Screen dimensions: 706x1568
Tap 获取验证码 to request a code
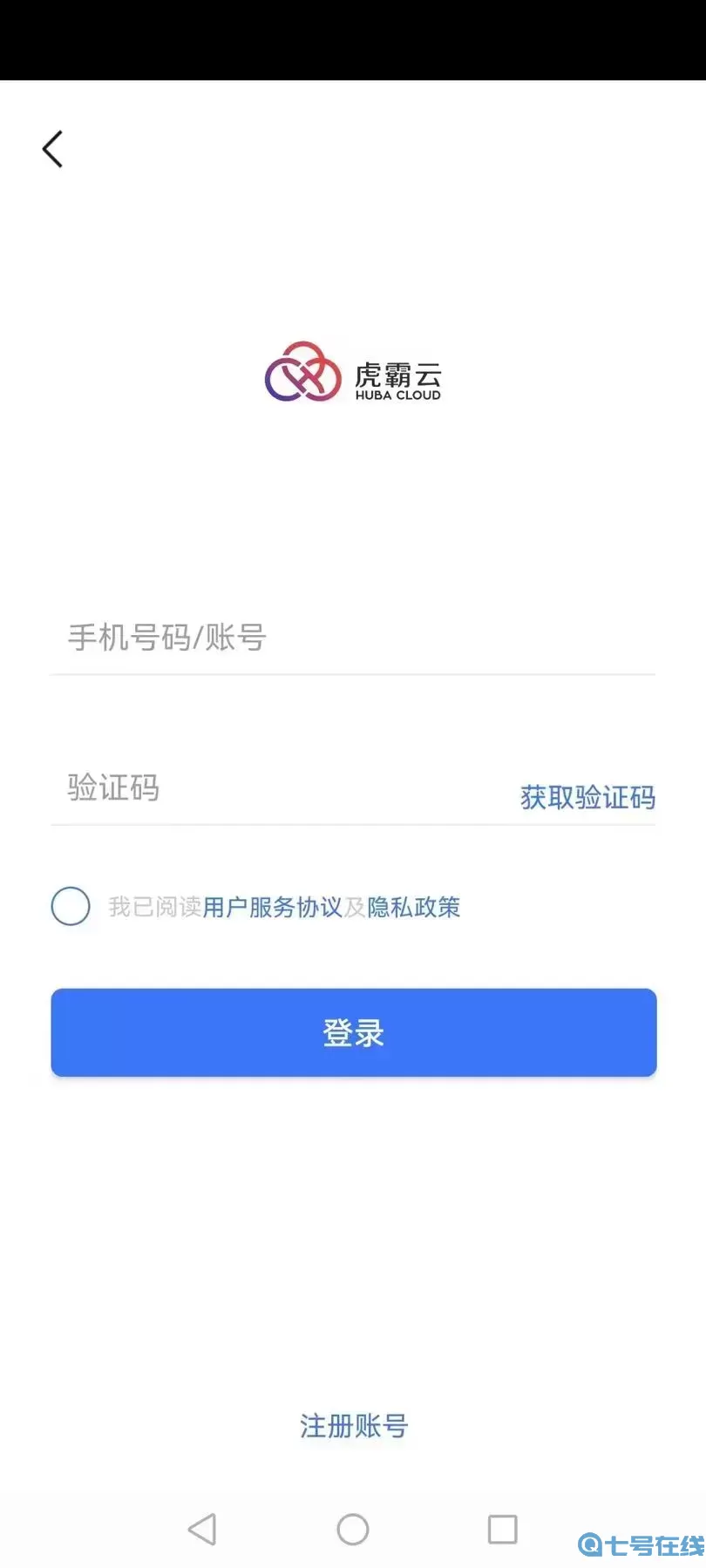pos(586,797)
